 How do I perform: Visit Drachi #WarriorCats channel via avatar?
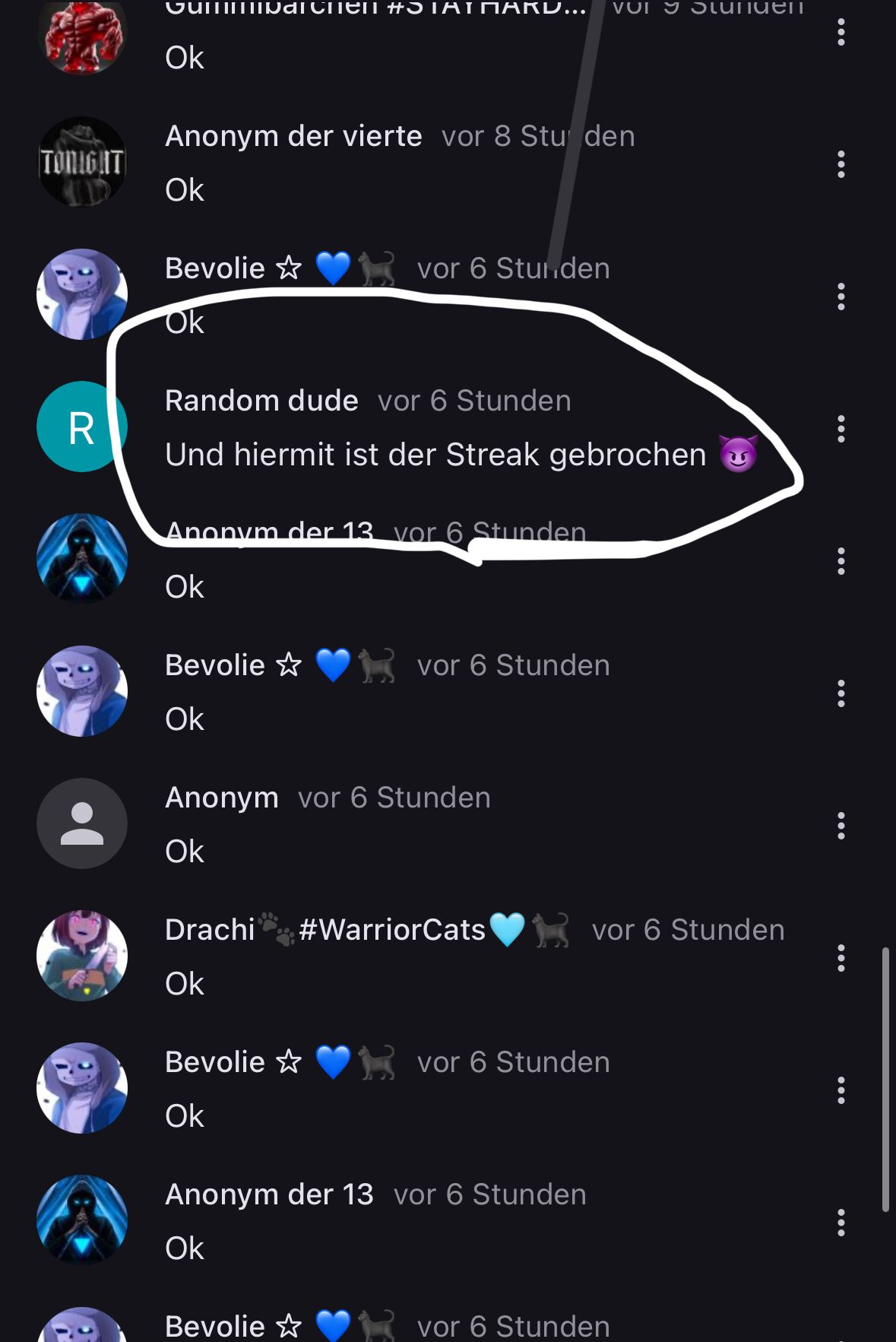82,956
